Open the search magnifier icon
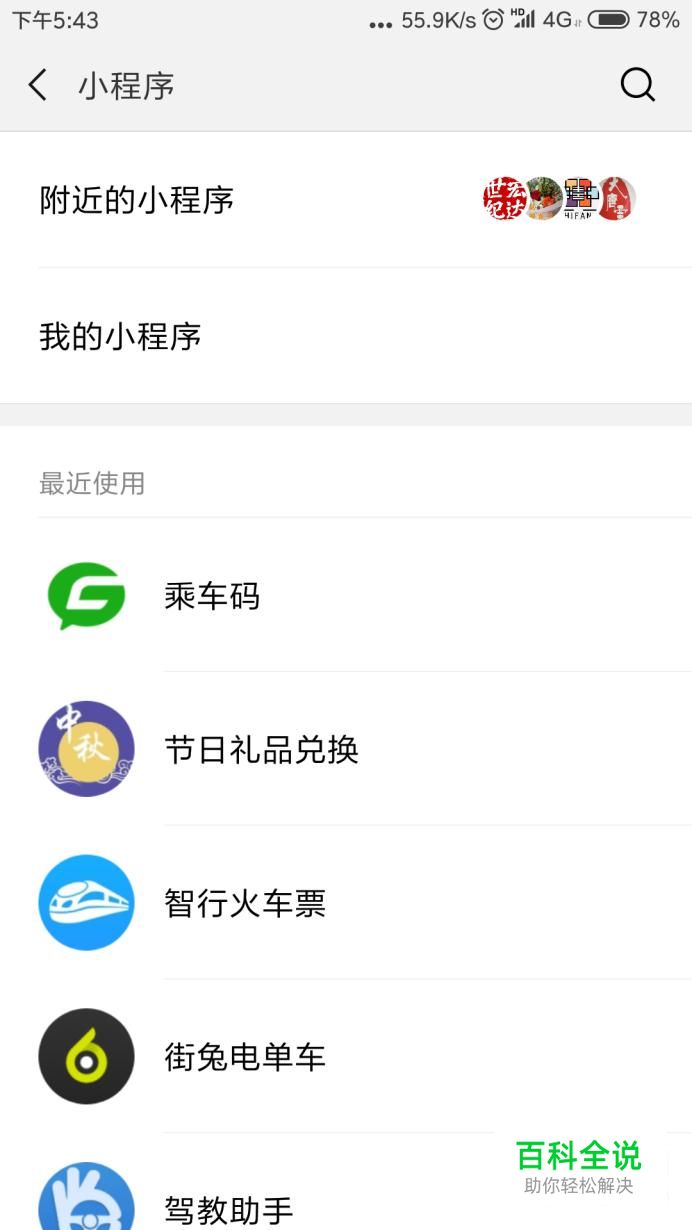The height and width of the screenshot is (1230, 692). point(637,86)
